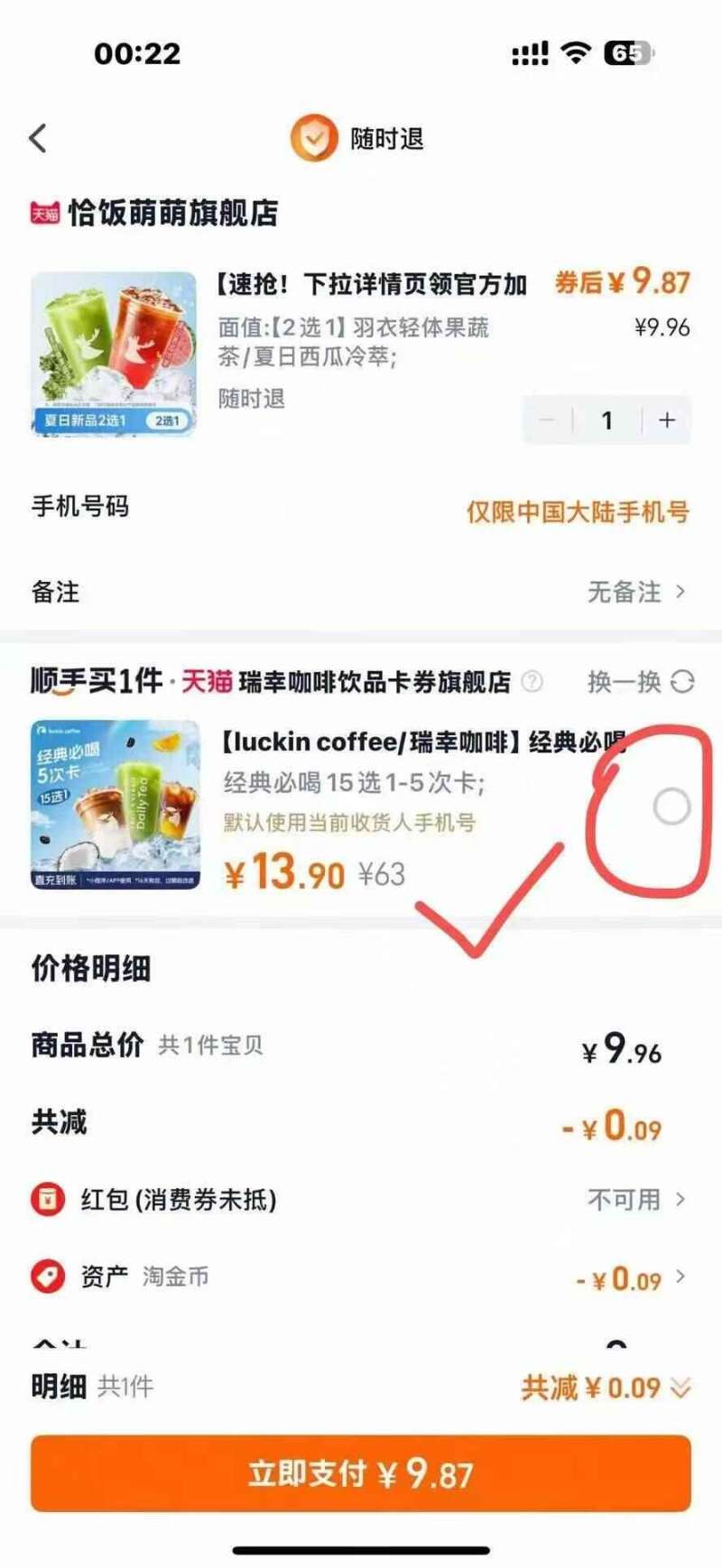
Task: Click the 随时退 shield badge at top
Action: 313,138
